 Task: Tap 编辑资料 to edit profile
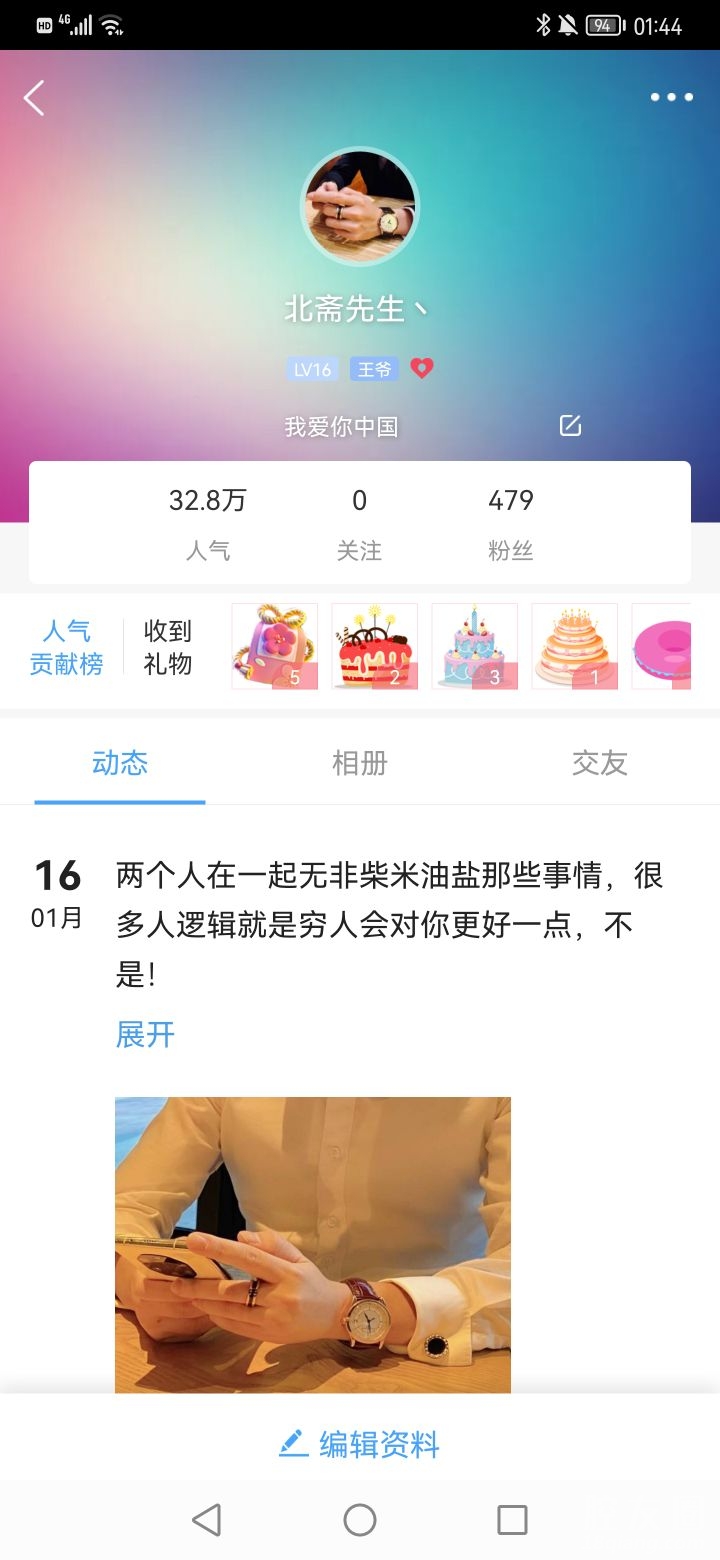[360, 1444]
